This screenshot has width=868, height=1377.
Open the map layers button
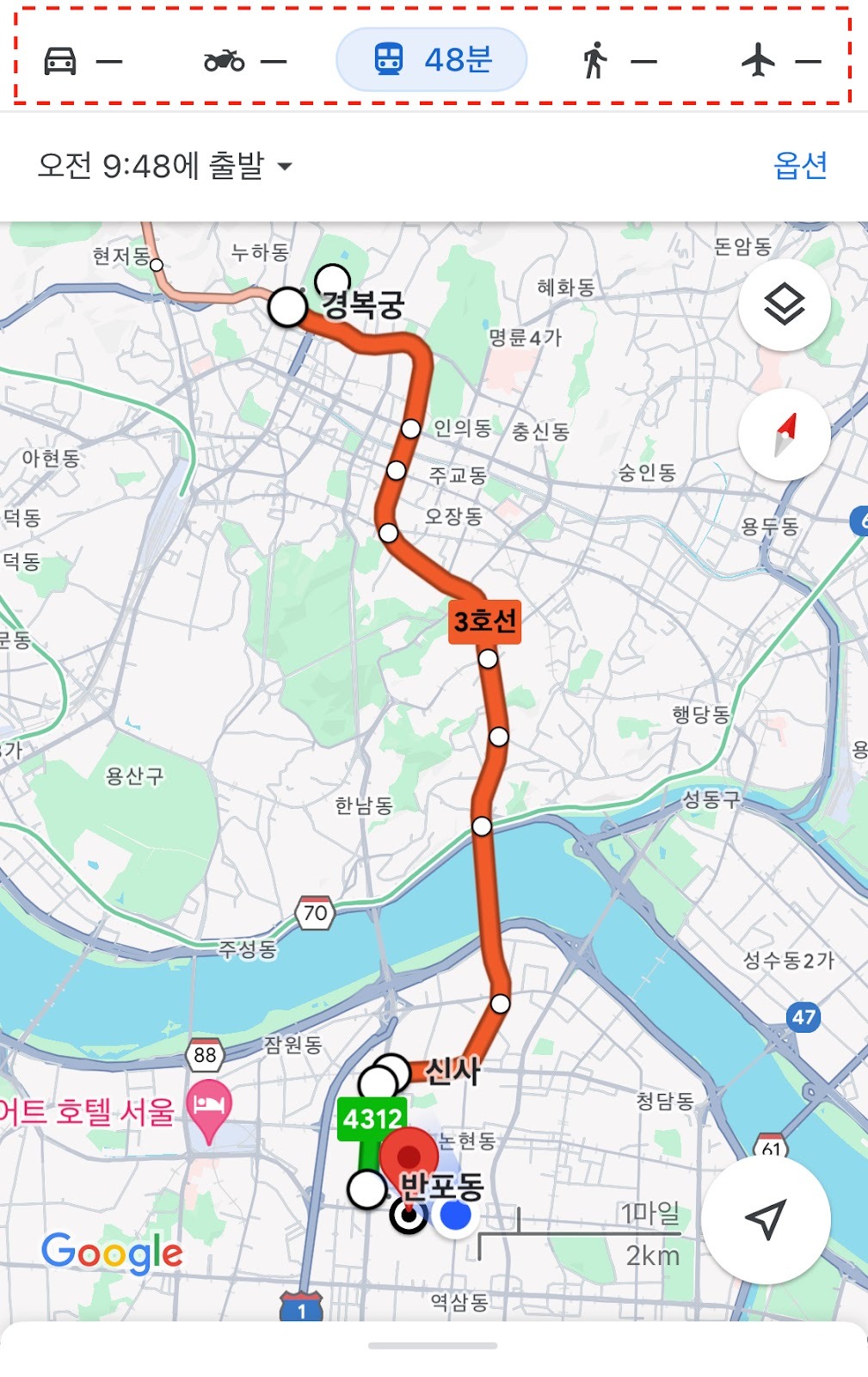coord(784,305)
